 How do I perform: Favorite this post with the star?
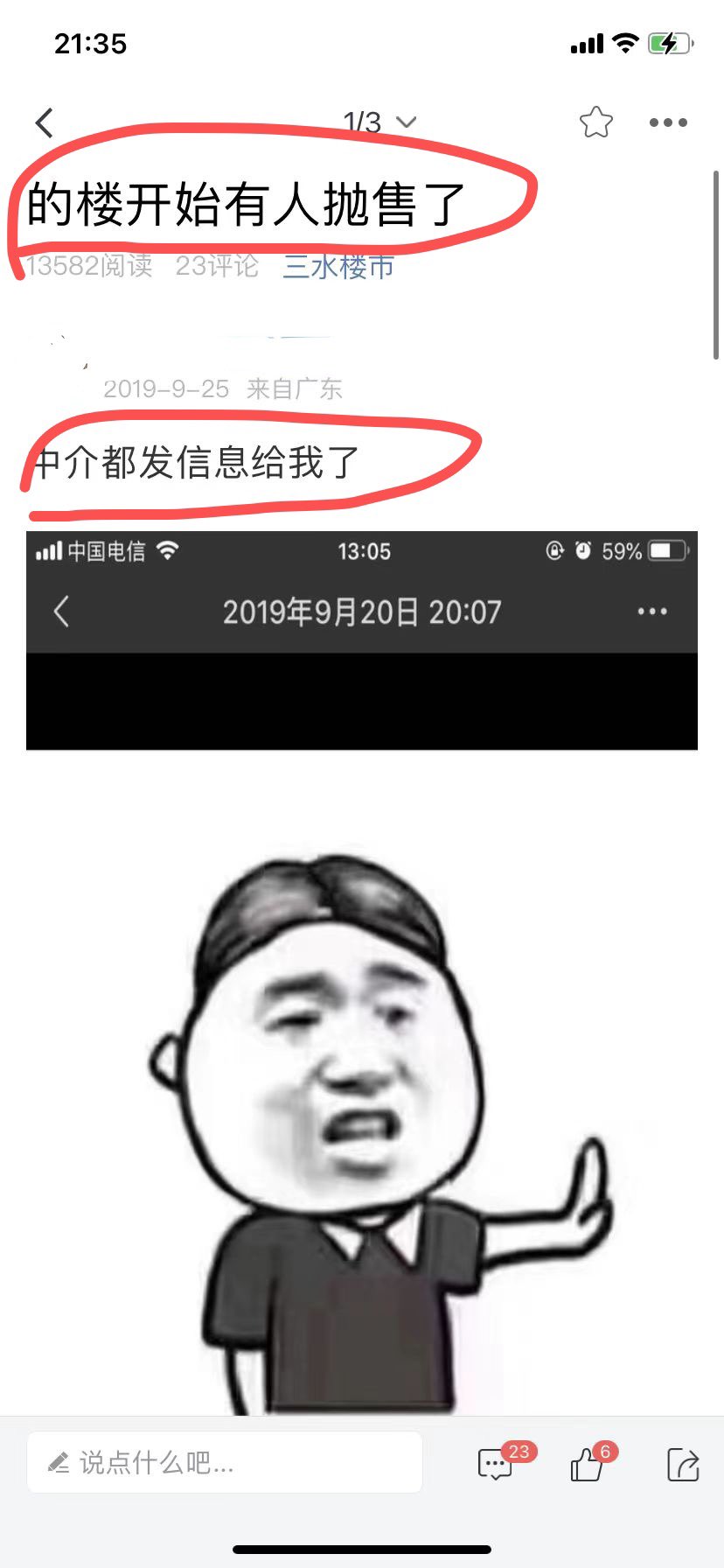click(595, 122)
